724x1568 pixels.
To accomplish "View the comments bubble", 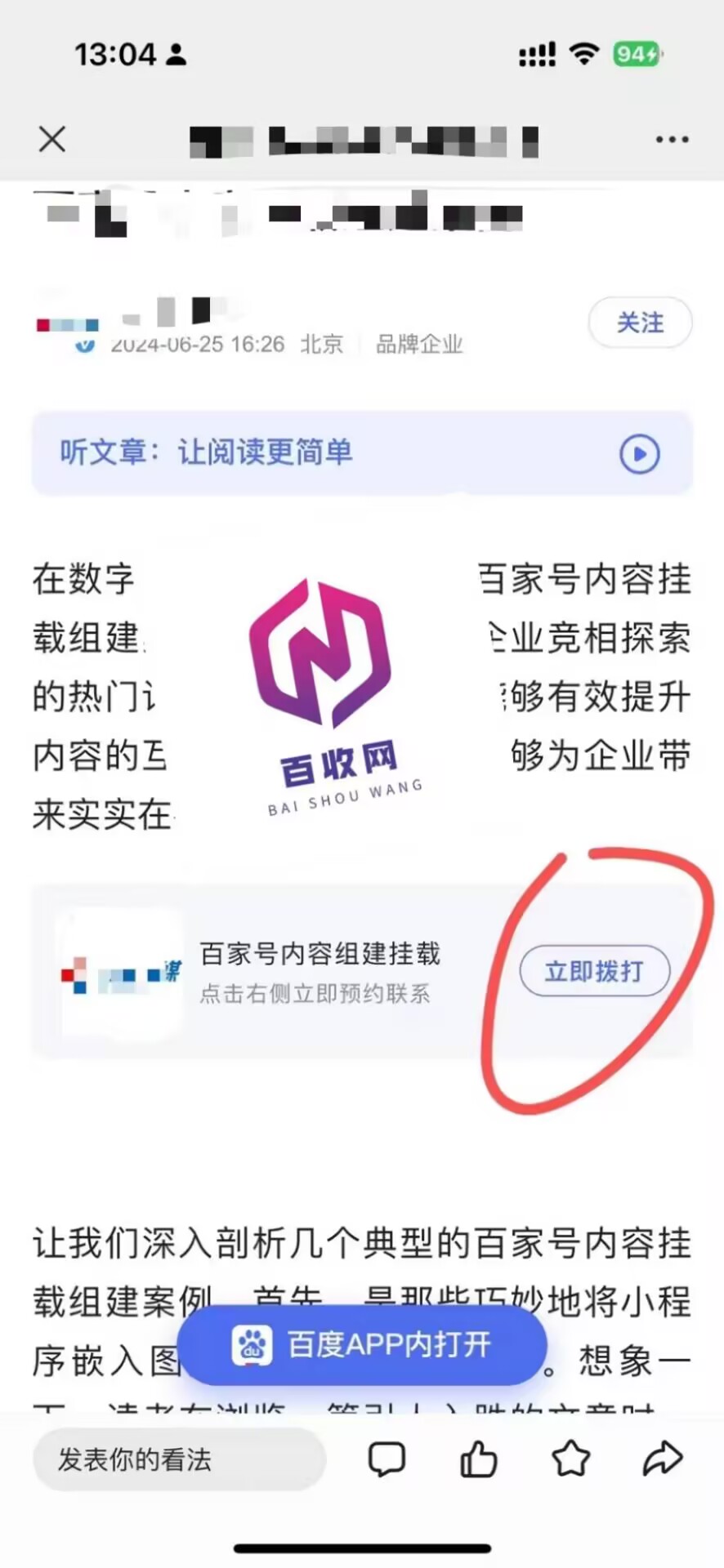I will pyautogui.click(x=387, y=1459).
